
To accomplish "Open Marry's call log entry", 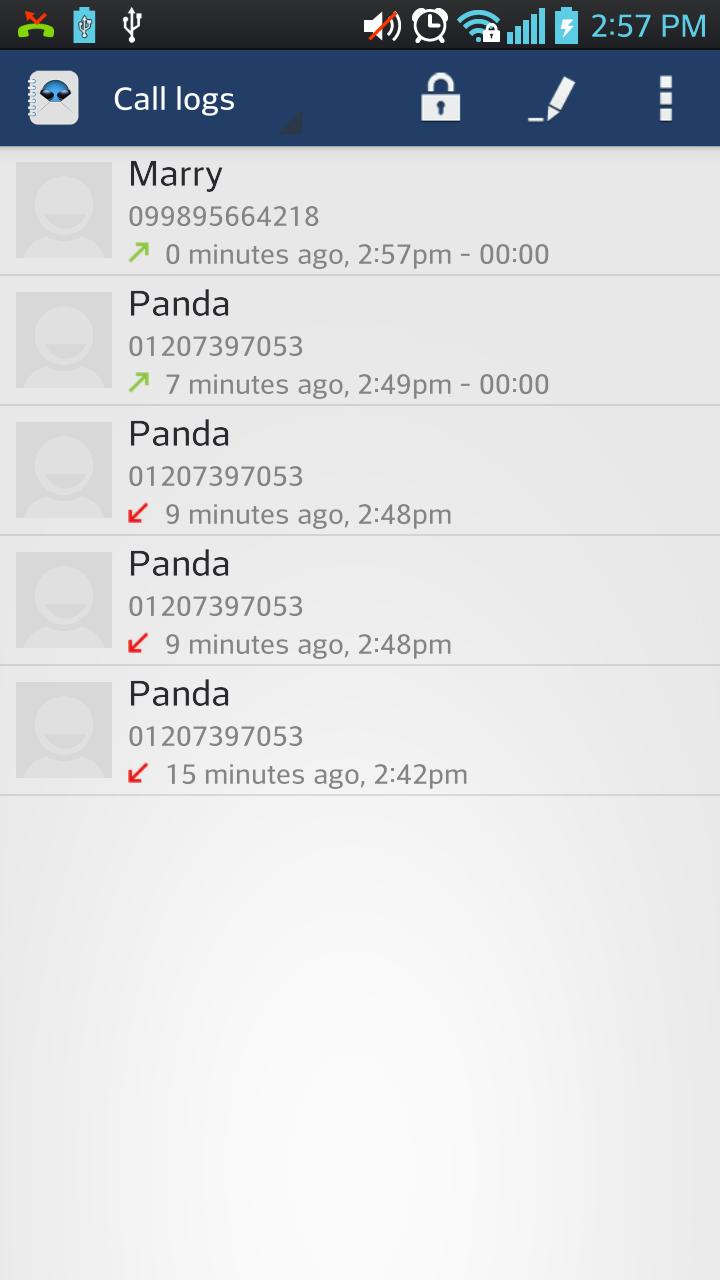I will tap(360, 212).
